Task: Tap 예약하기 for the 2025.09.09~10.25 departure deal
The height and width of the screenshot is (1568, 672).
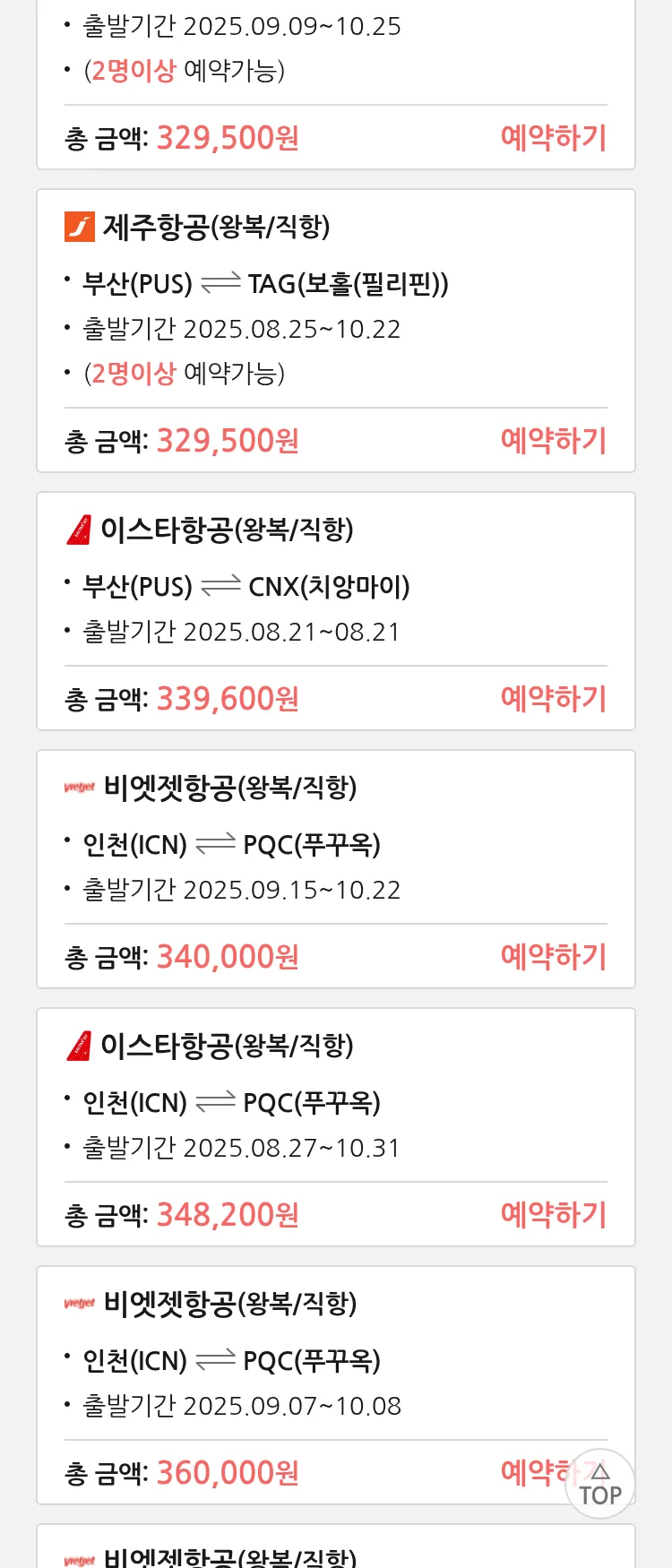Action: tap(553, 138)
